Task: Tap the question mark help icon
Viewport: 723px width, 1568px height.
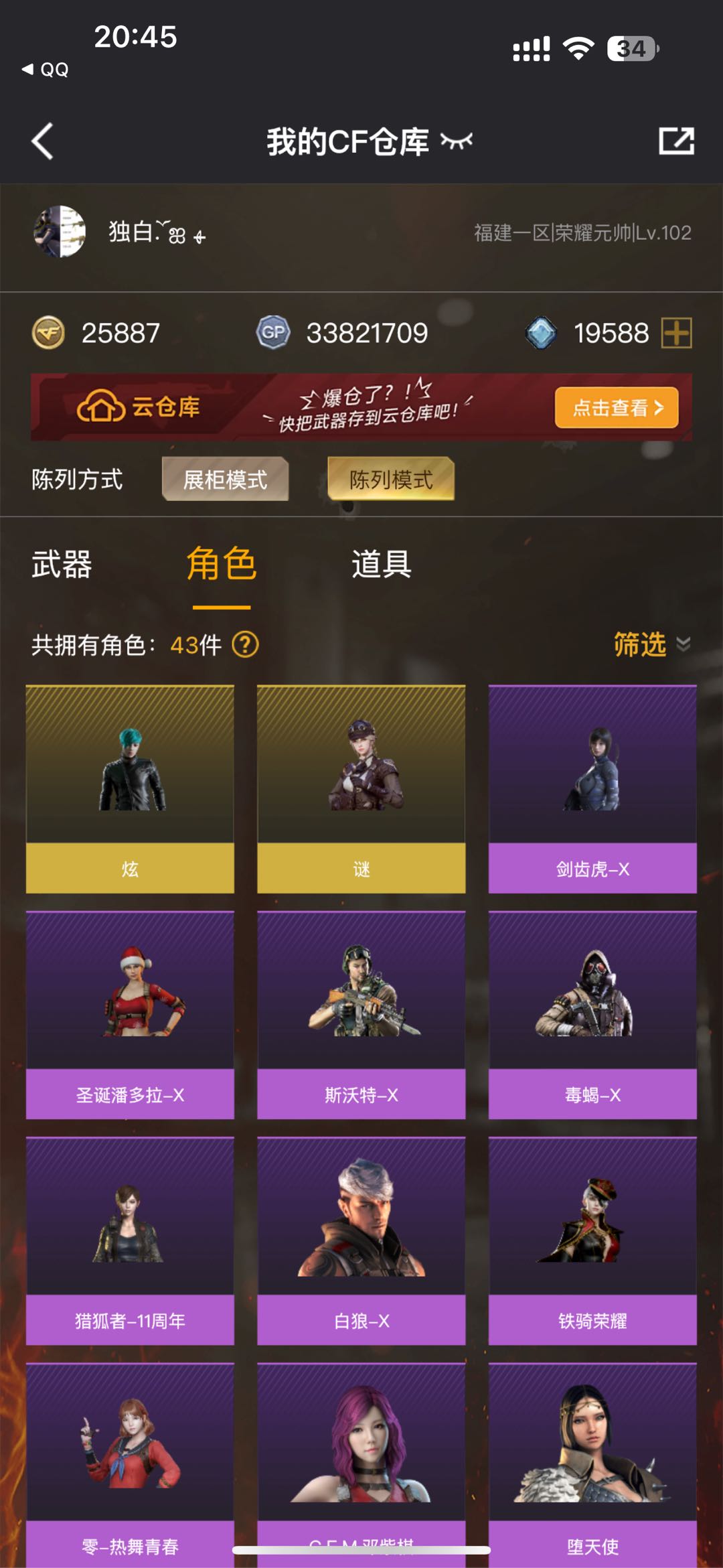Action: 245,645
